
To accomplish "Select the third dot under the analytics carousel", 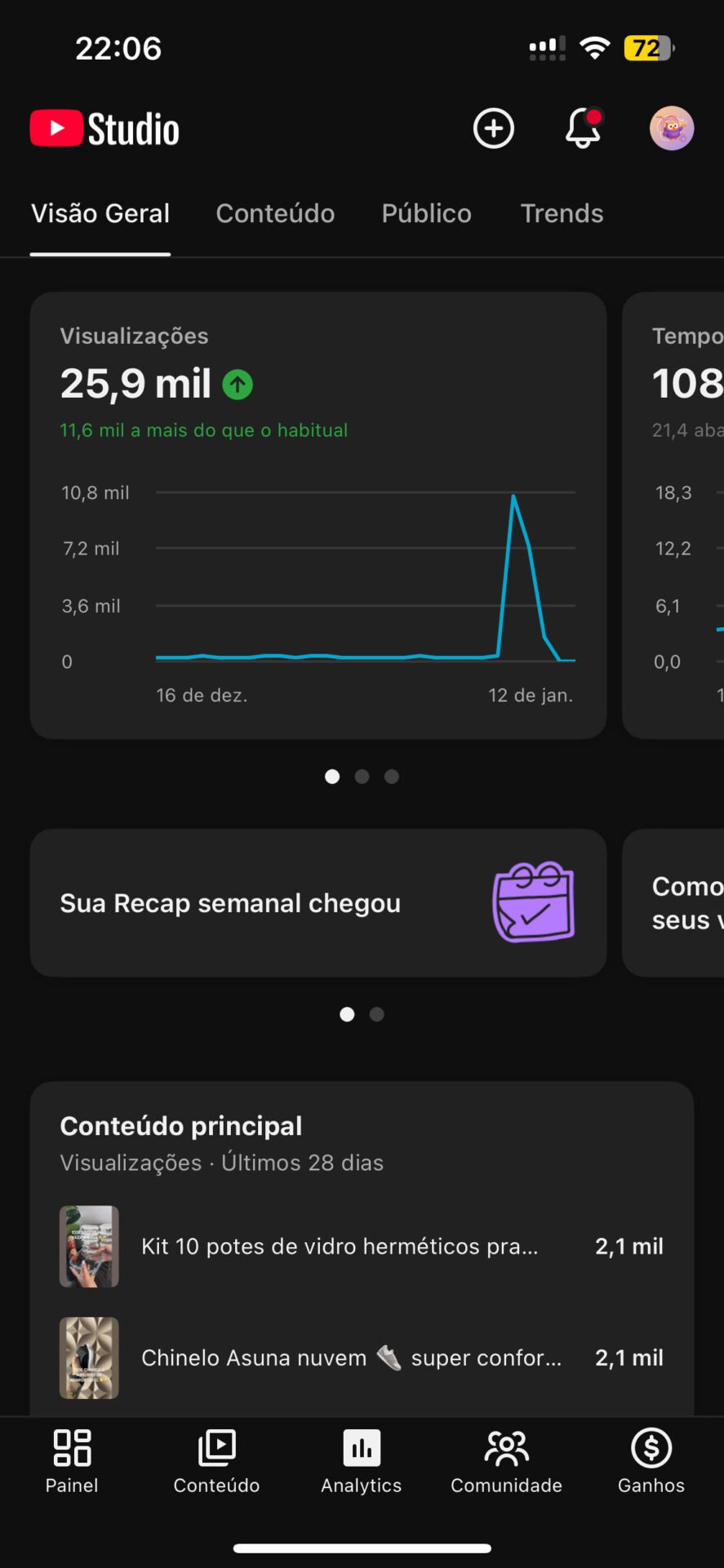I will (391, 777).
